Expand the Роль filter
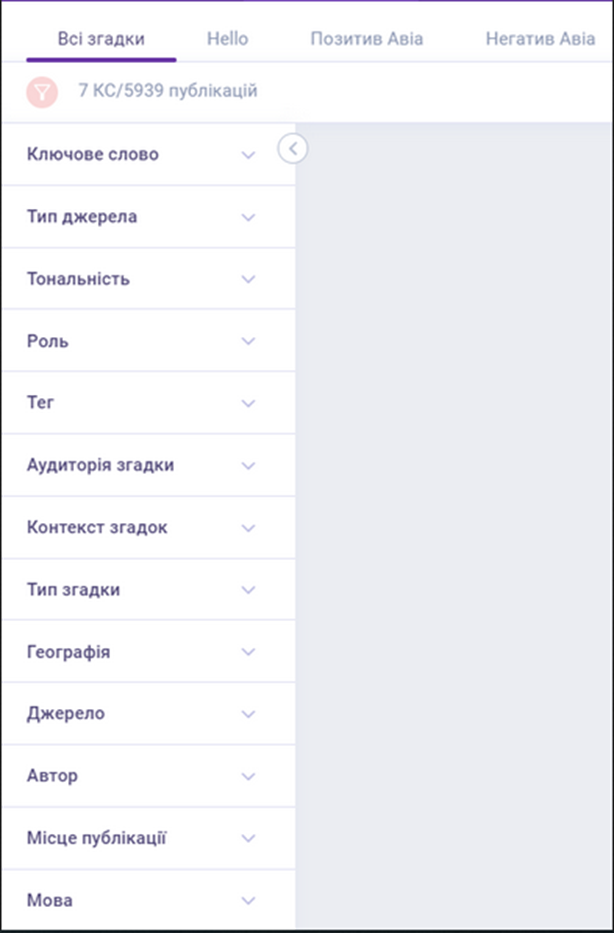614x933 pixels. pos(148,341)
